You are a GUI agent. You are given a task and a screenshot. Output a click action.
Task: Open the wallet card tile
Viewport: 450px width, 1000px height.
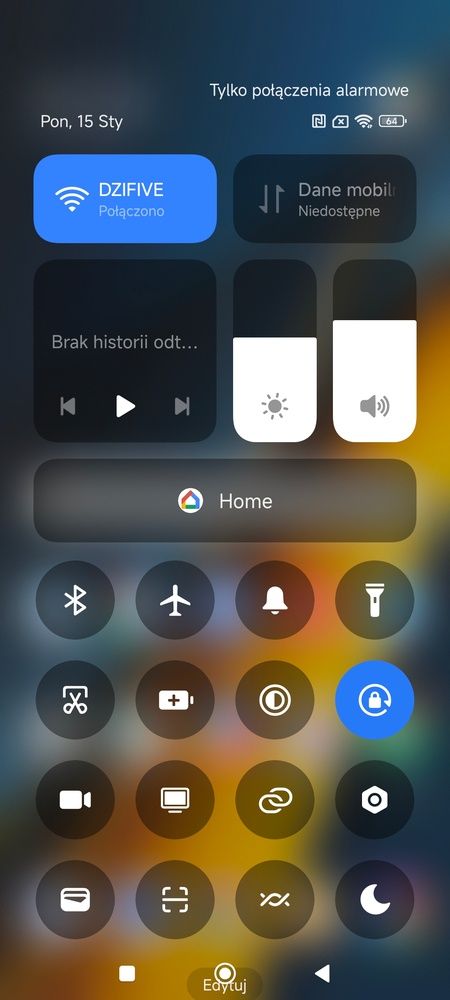(75, 900)
